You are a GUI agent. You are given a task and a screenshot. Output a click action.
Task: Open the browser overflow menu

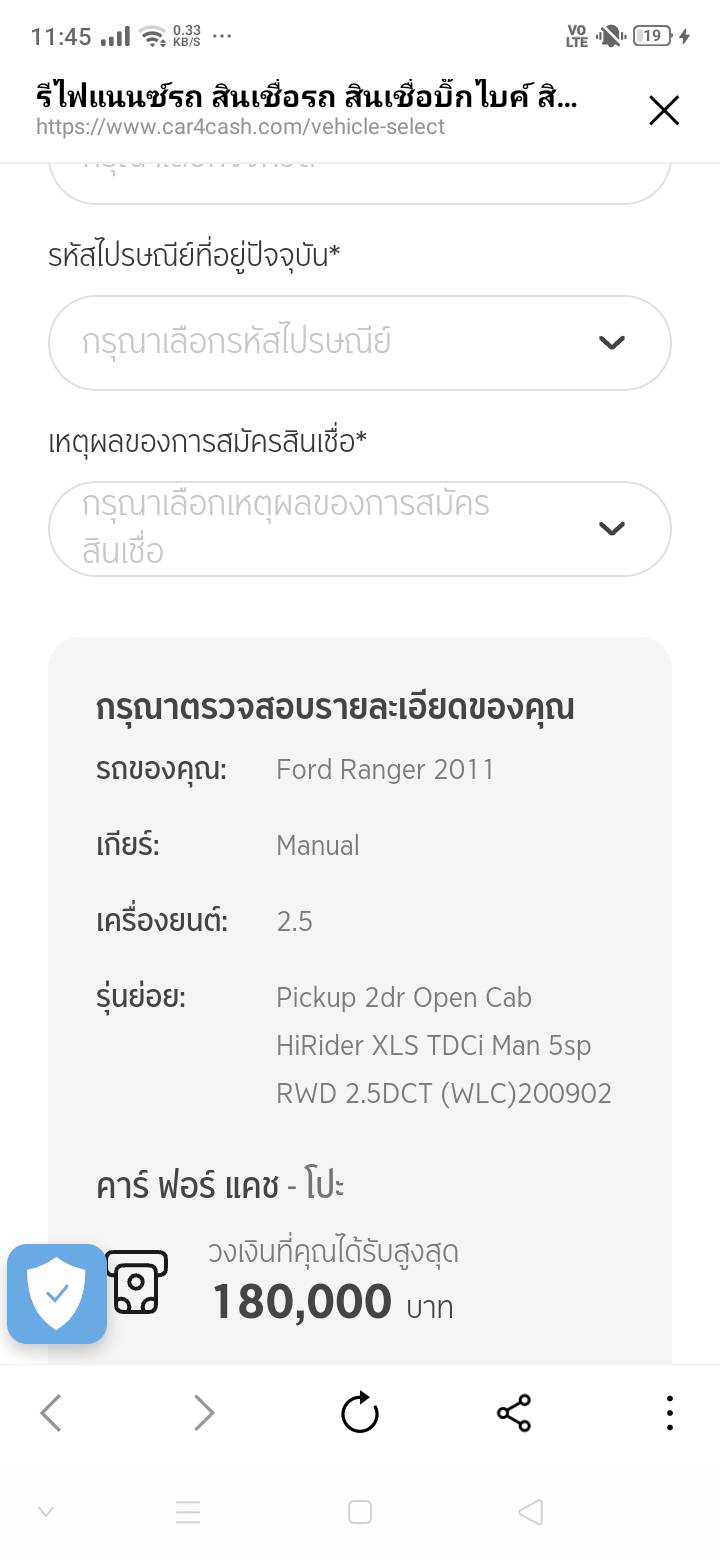pos(669,1413)
